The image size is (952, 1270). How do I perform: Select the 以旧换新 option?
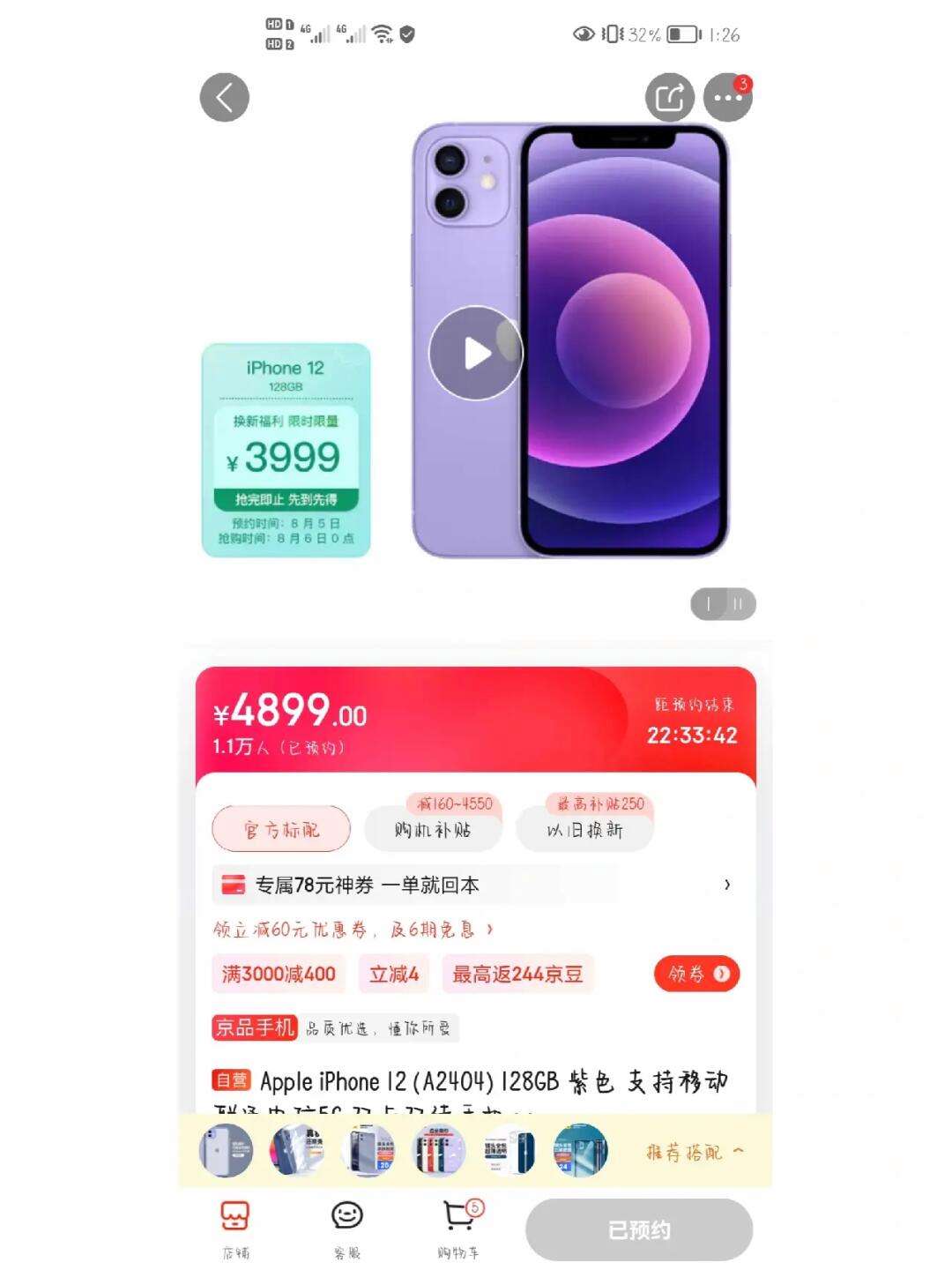(x=584, y=829)
